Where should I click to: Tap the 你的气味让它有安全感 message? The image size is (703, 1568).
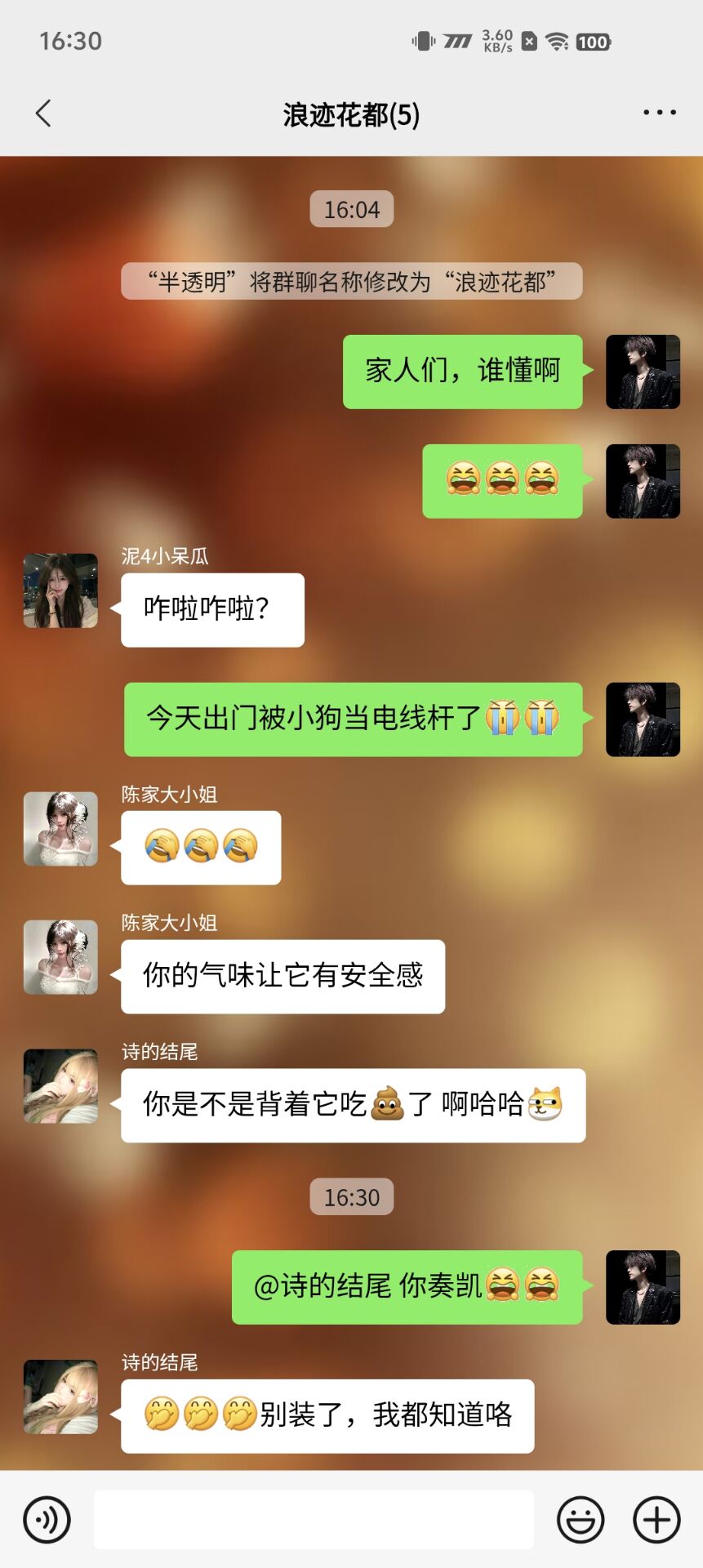click(x=283, y=974)
